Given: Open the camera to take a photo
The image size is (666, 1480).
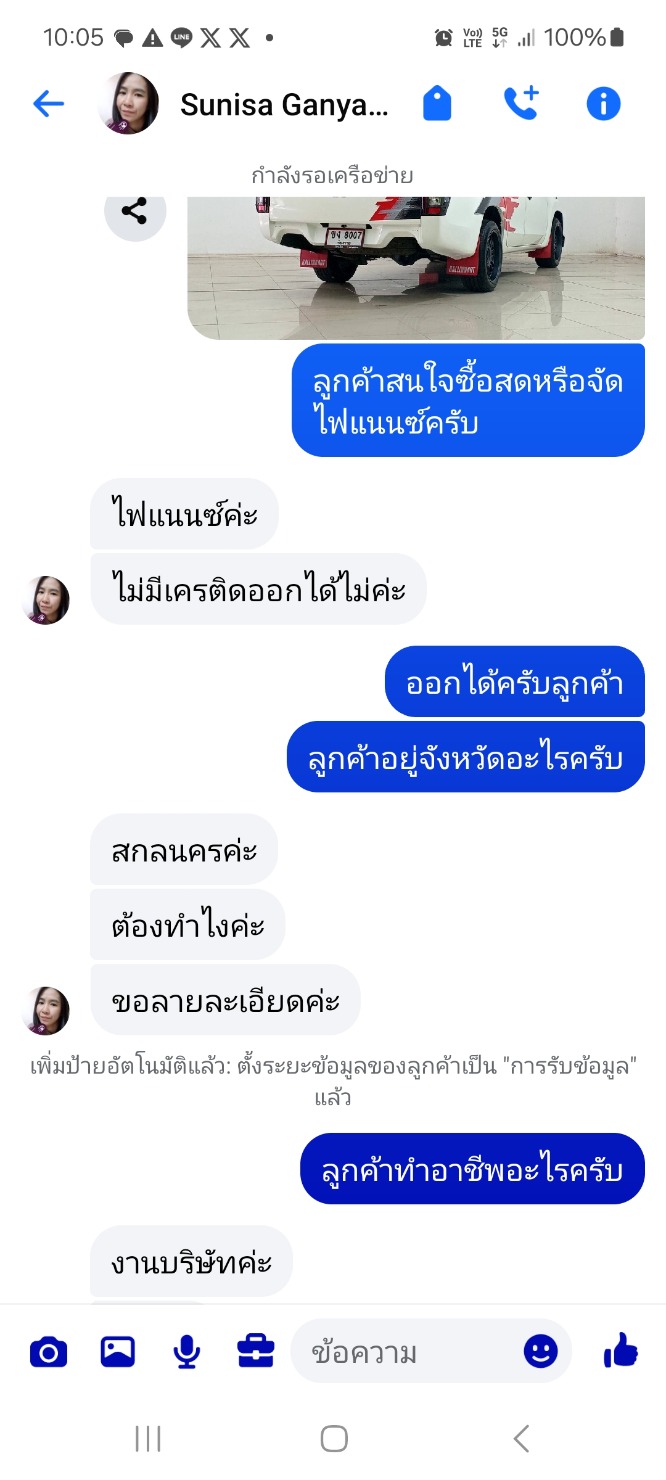Looking at the screenshot, I should point(48,1353).
